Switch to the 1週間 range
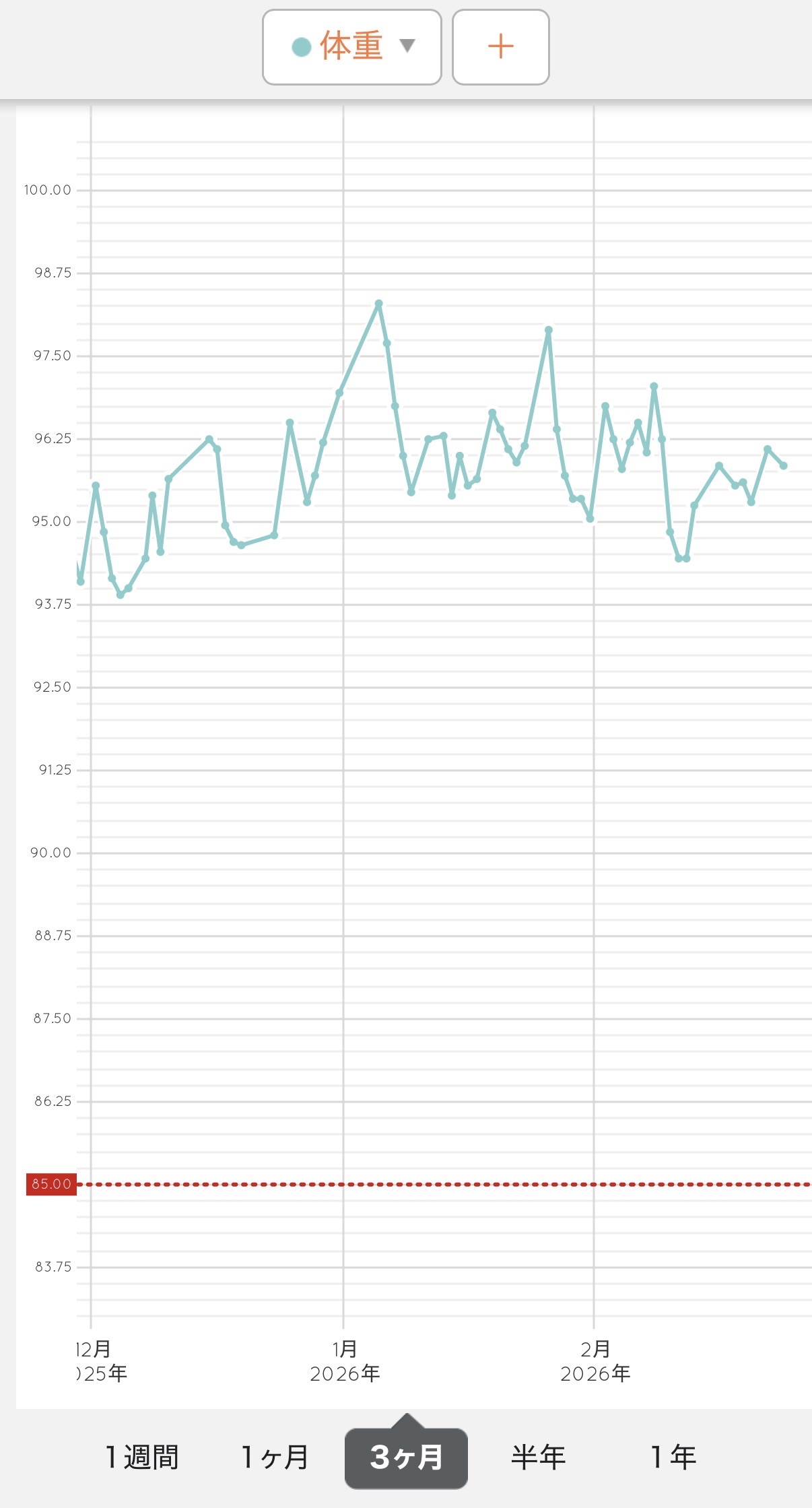 point(142,1457)
